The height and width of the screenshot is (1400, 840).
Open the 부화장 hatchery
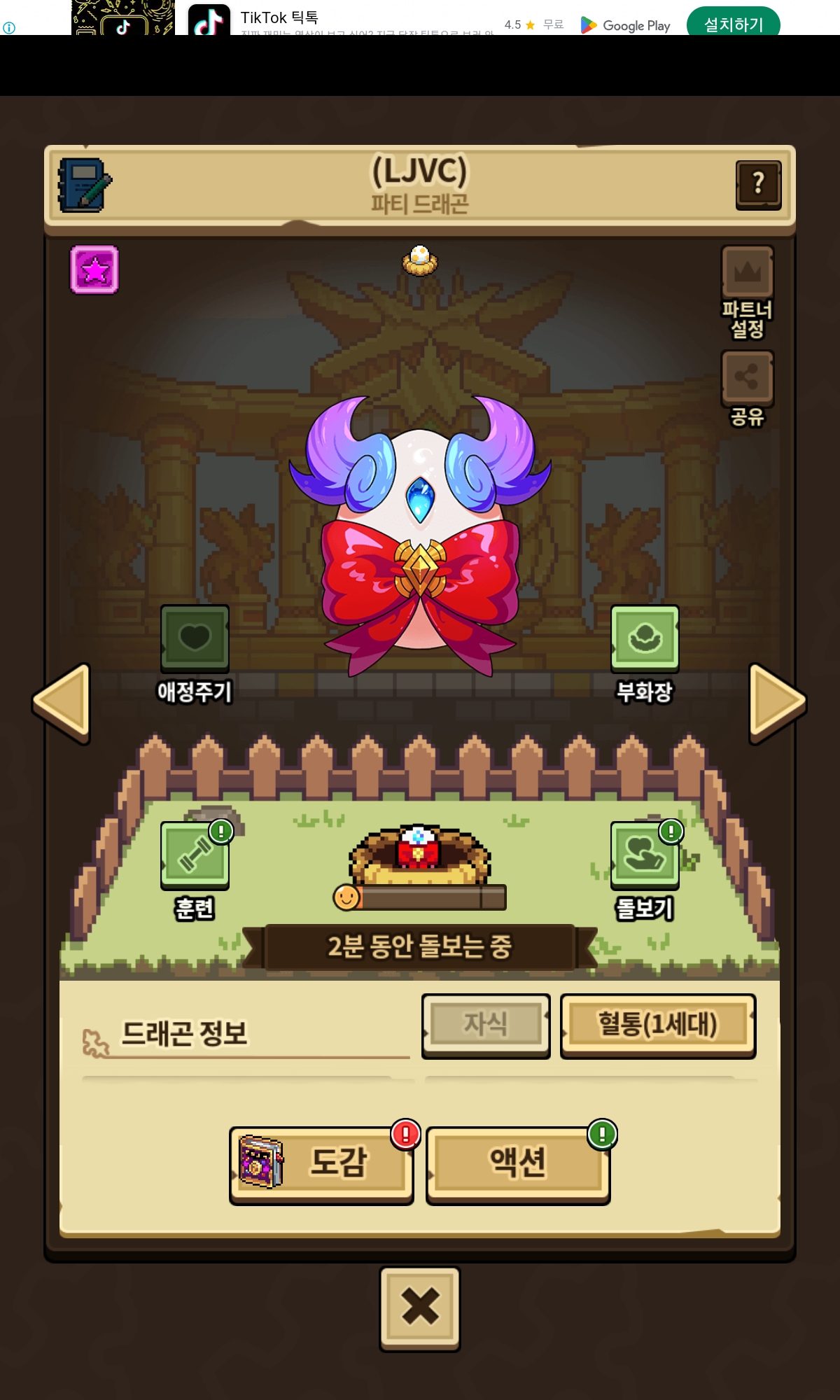[645, 638]
